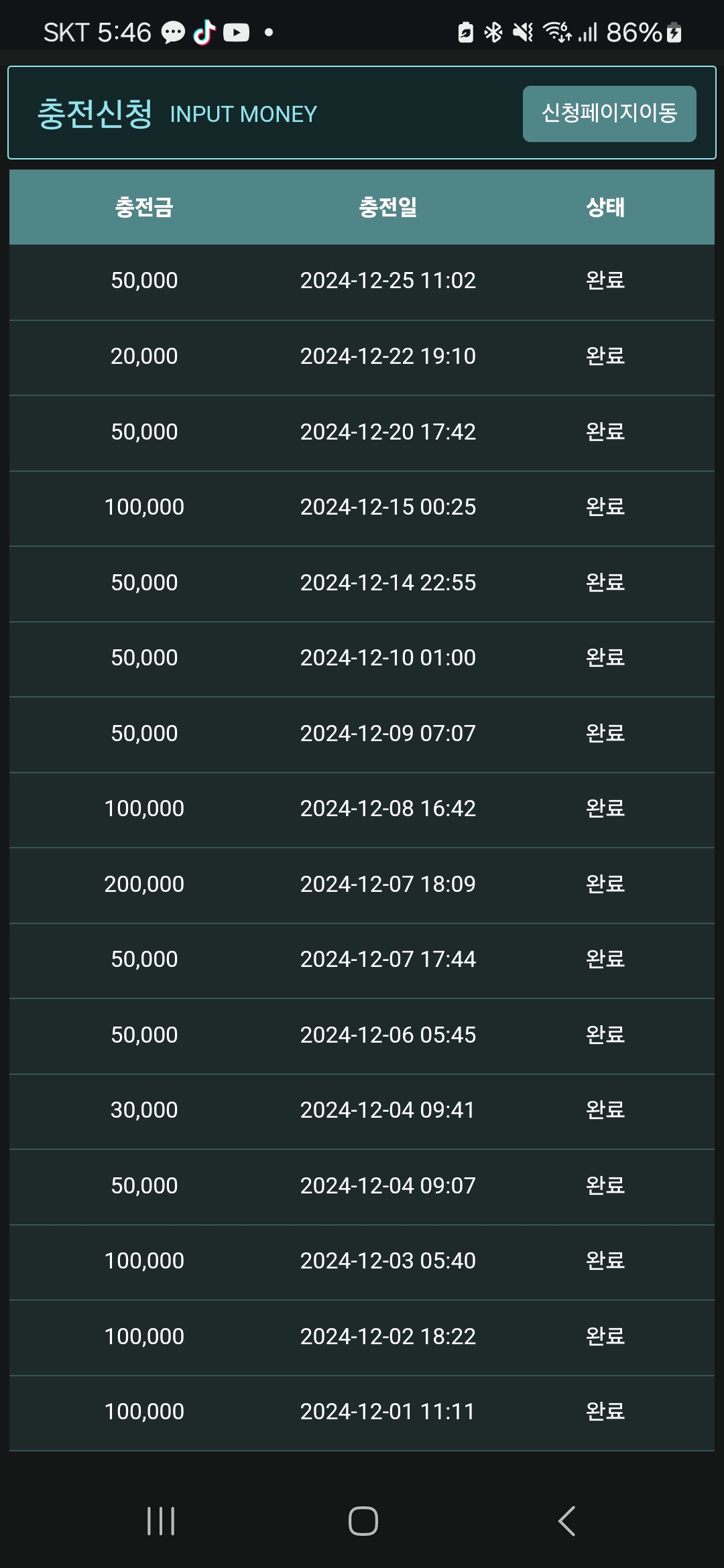Tap the 신청페이지이동 button
The width and height of the screenshot is (724, 1568).
pos(609,113)
